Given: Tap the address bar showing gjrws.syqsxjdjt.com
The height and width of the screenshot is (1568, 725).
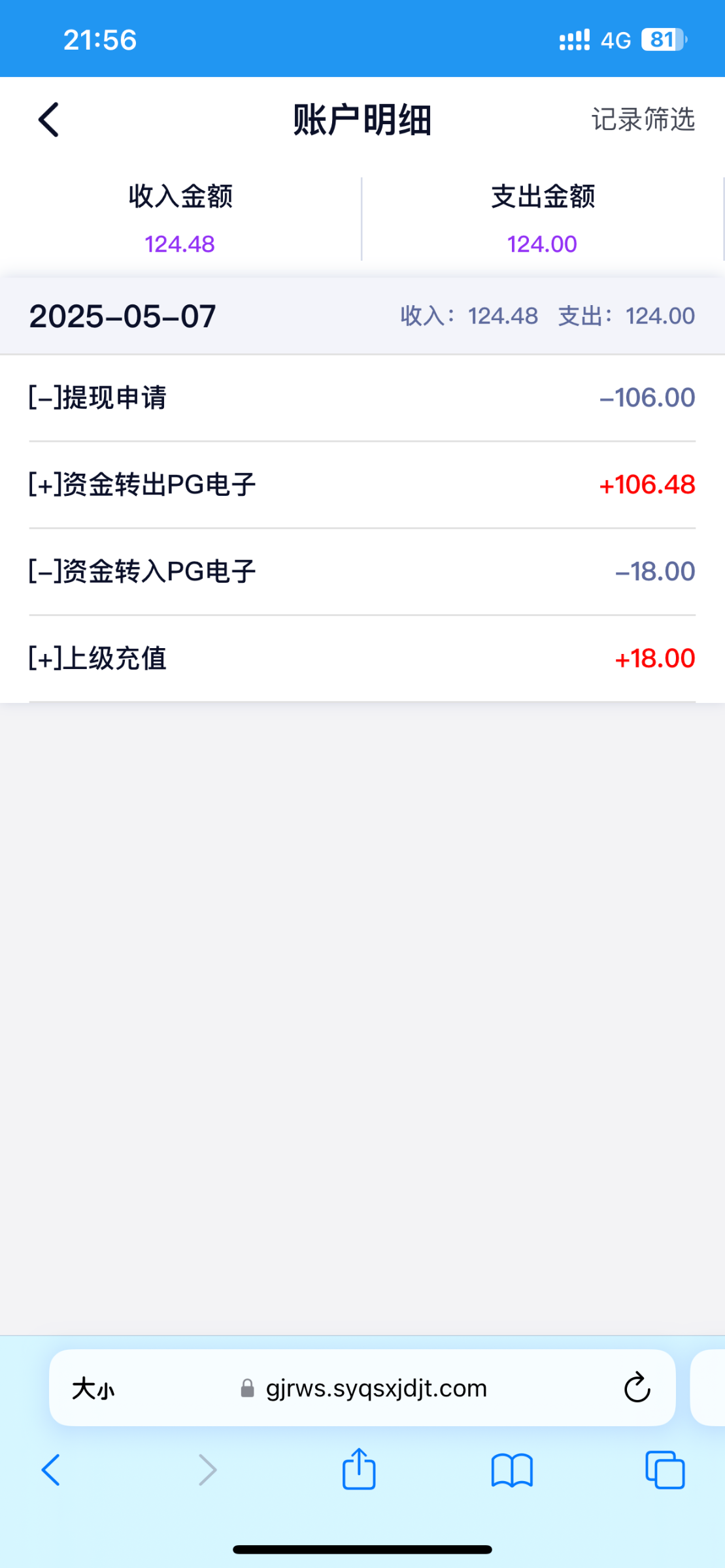Looking at the screenshot, I should click(363, 1388).
